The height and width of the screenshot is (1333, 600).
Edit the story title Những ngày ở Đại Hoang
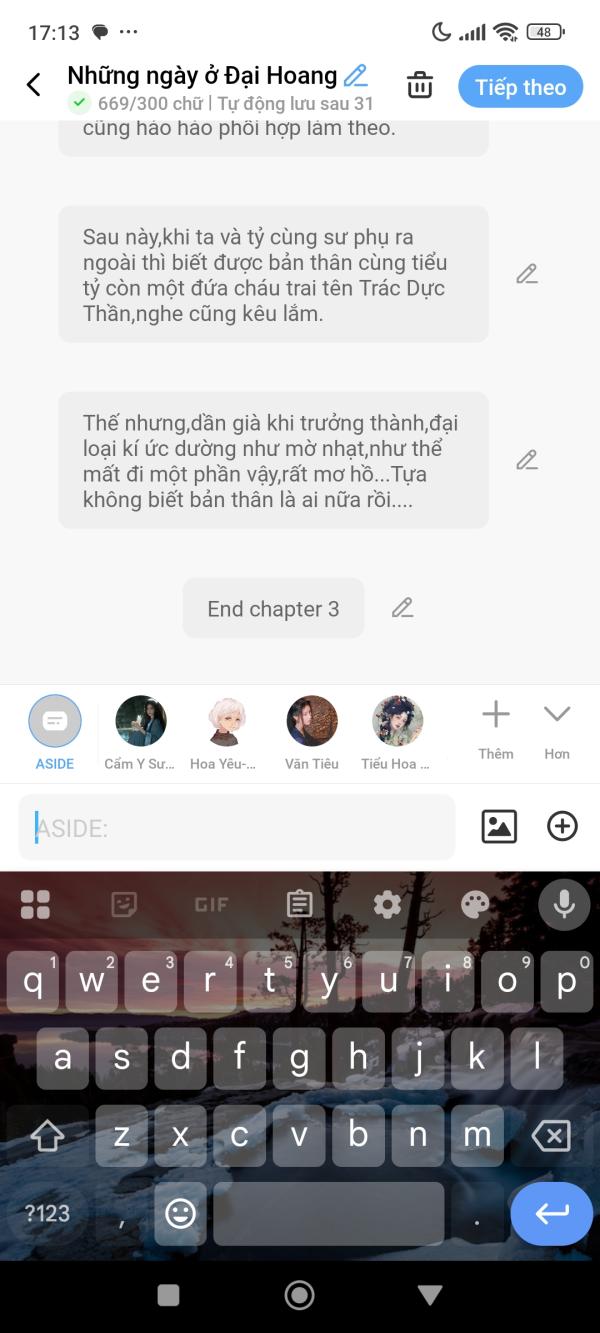pos(355,75)
